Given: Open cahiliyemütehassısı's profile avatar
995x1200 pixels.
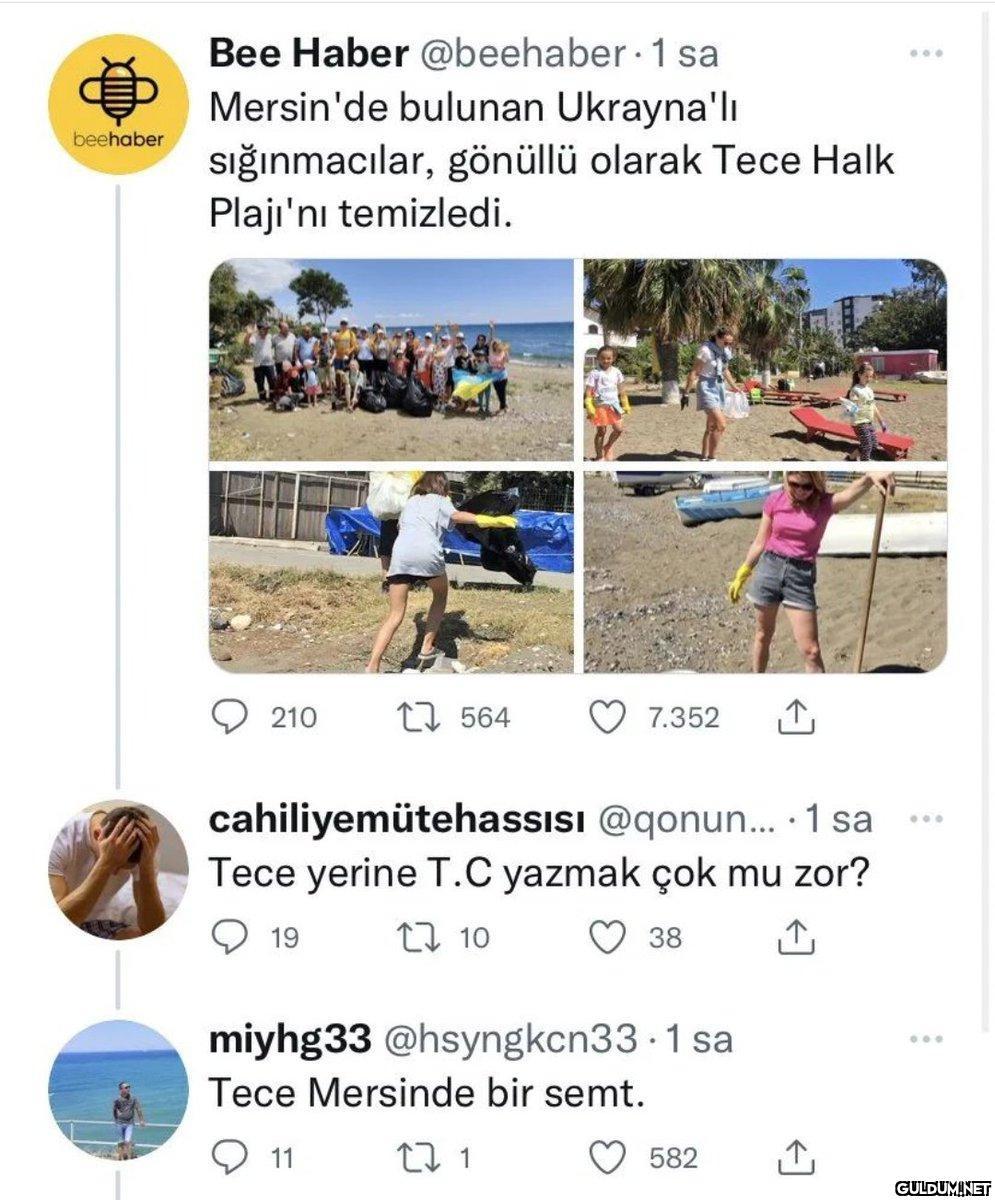Looking at the screenshot, I should click(118, 869).
